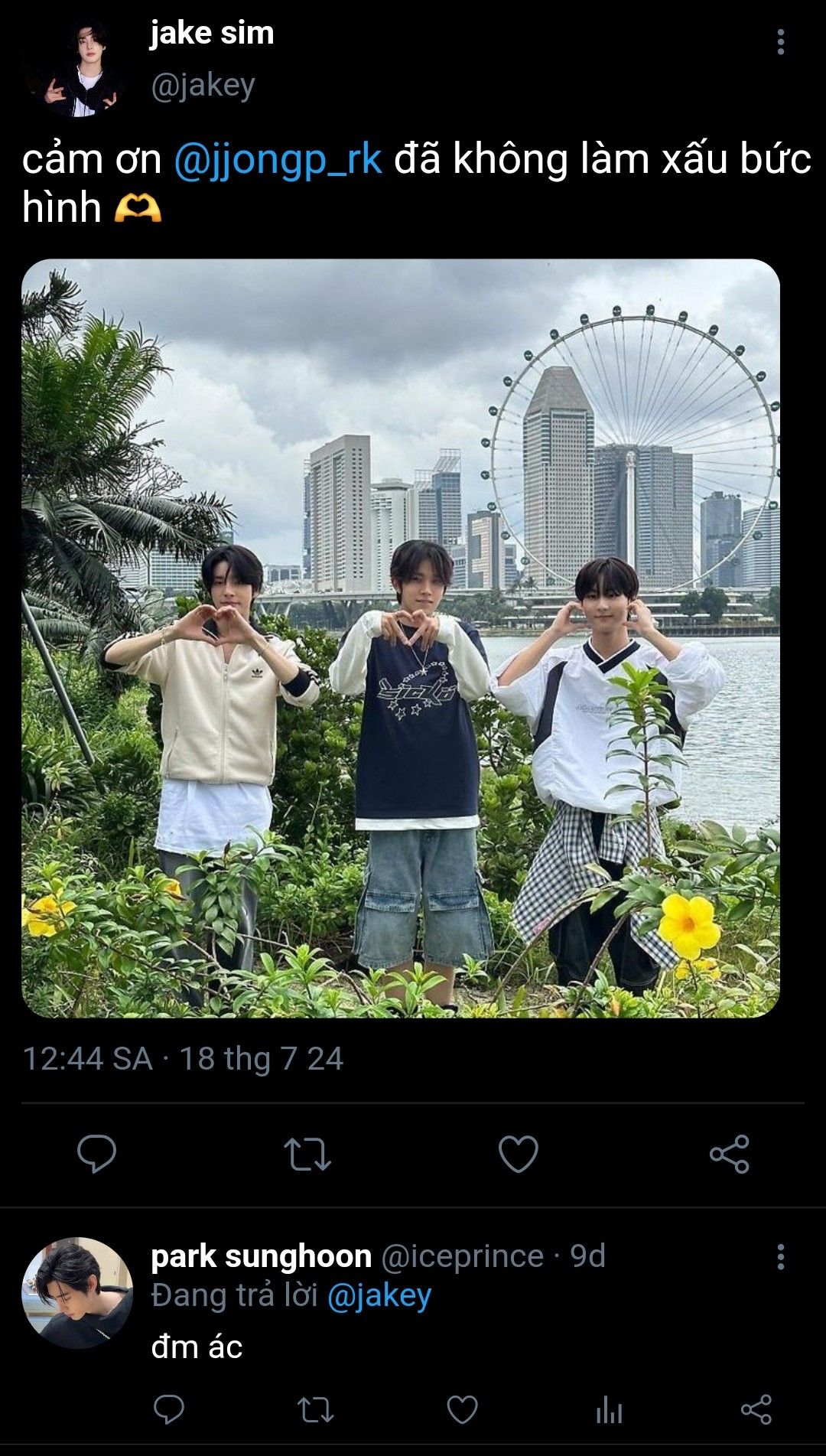Reply to jake sim's tweet

(97, 1154)
